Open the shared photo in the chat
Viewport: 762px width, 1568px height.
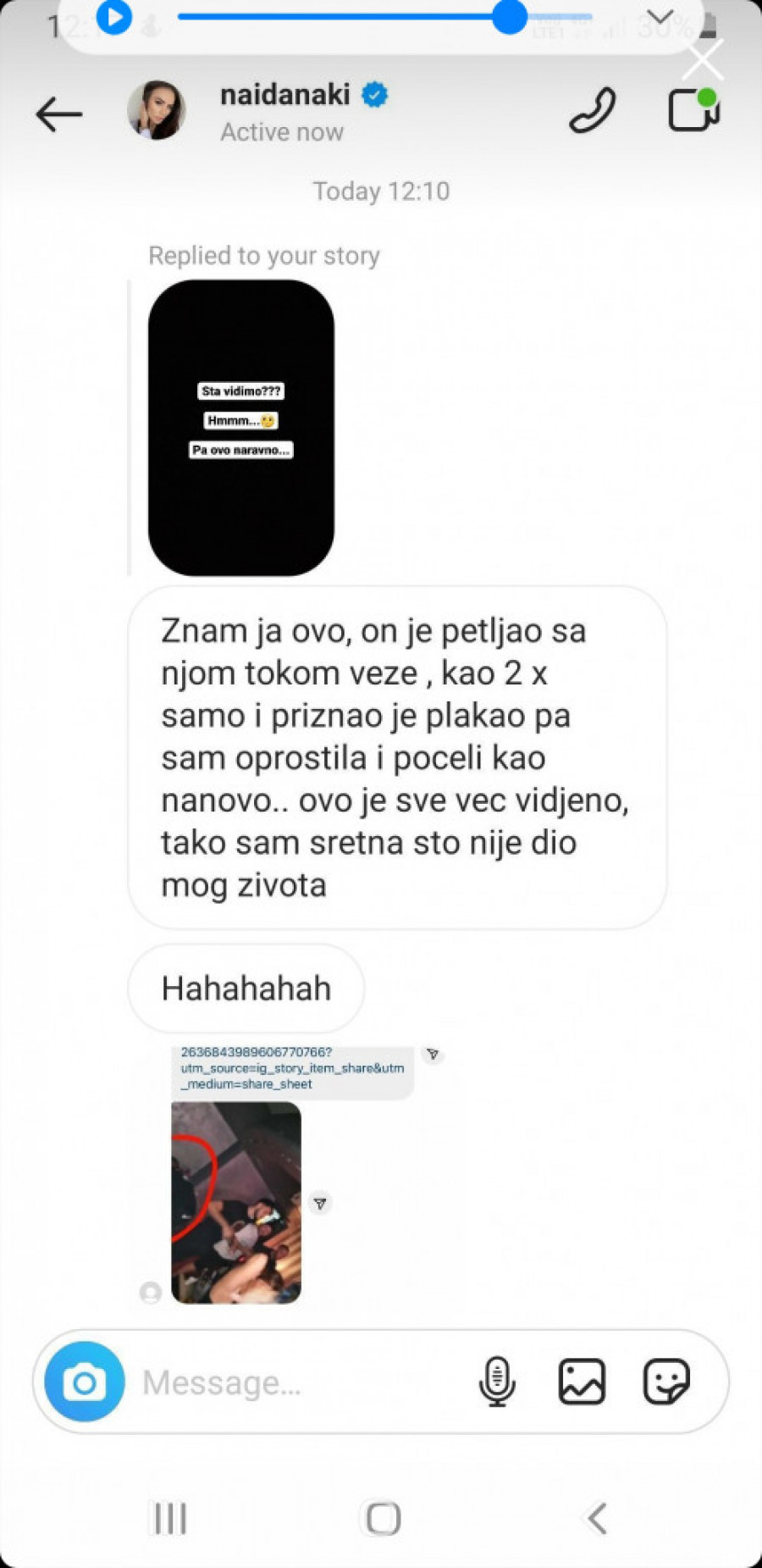click(235, 1202)
